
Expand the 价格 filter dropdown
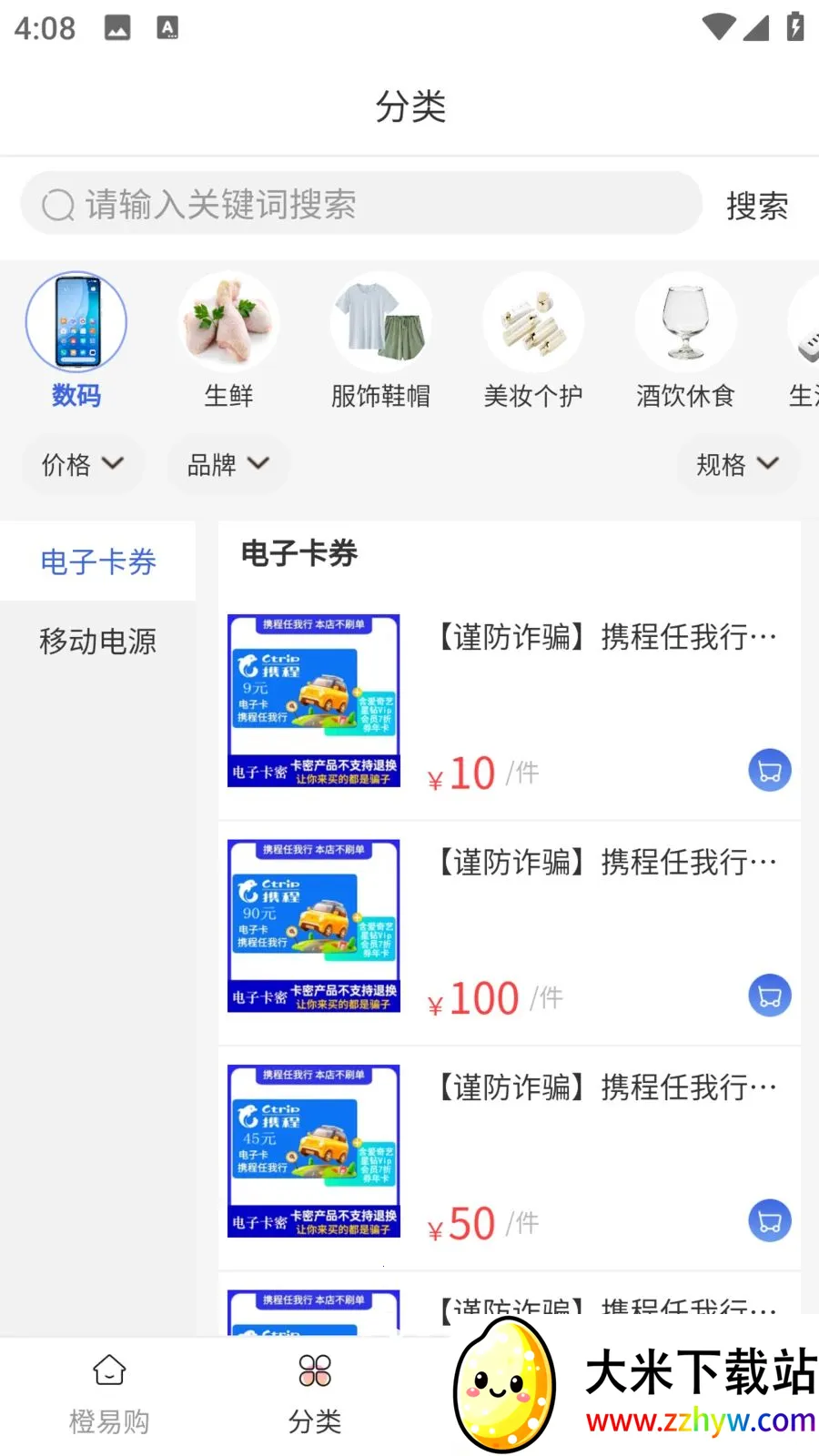pyautogui.click(x=83, y=465)
